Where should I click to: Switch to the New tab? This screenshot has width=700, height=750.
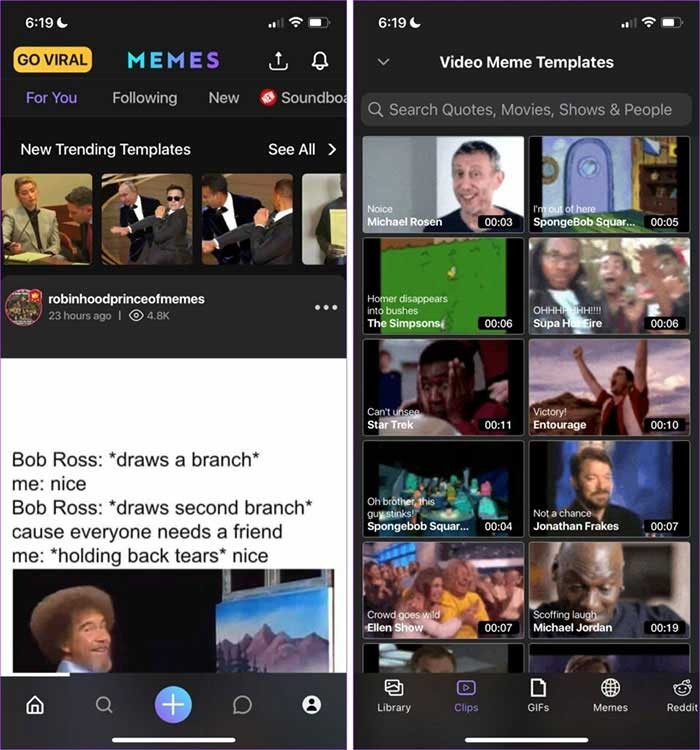(x=223, y=98)
